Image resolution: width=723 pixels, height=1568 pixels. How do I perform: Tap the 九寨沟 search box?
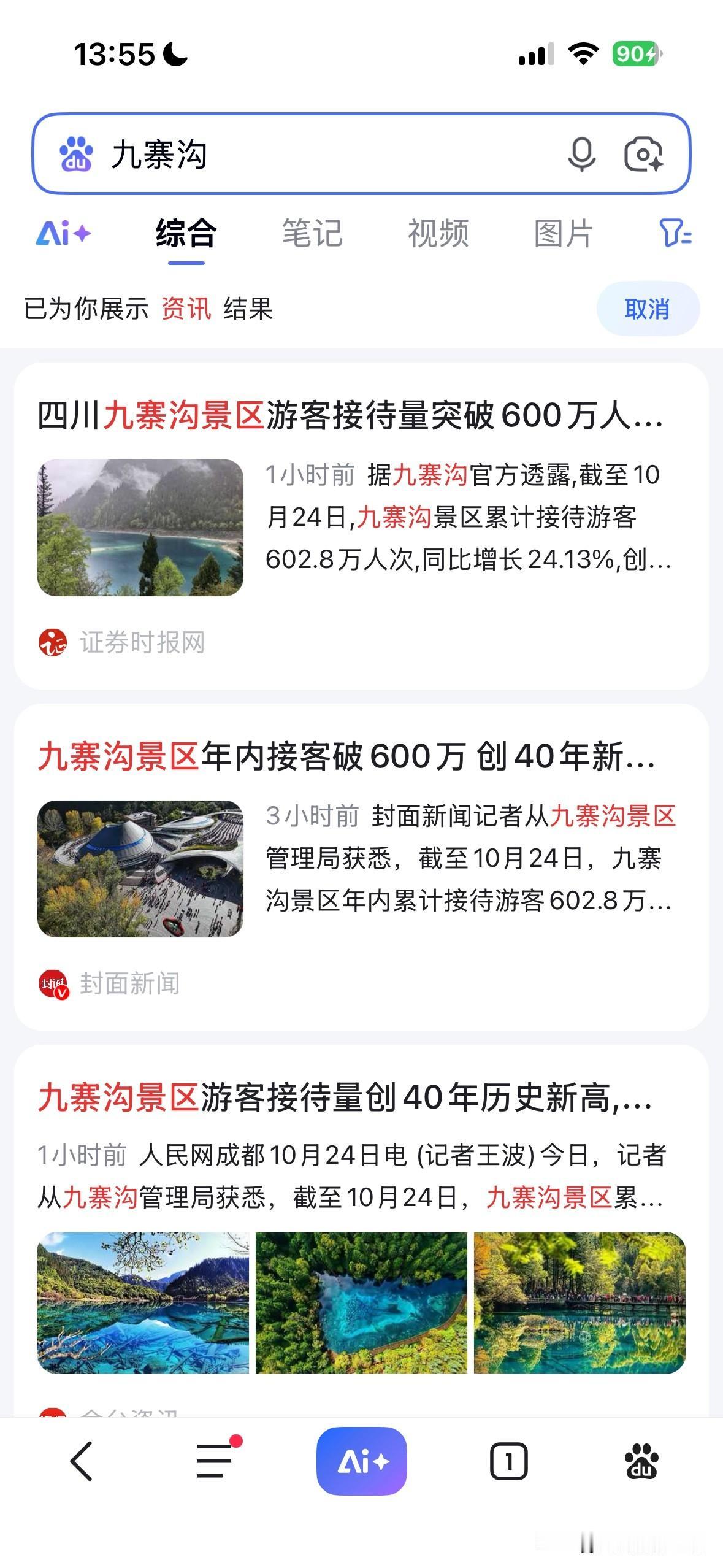tap(319, 154)
